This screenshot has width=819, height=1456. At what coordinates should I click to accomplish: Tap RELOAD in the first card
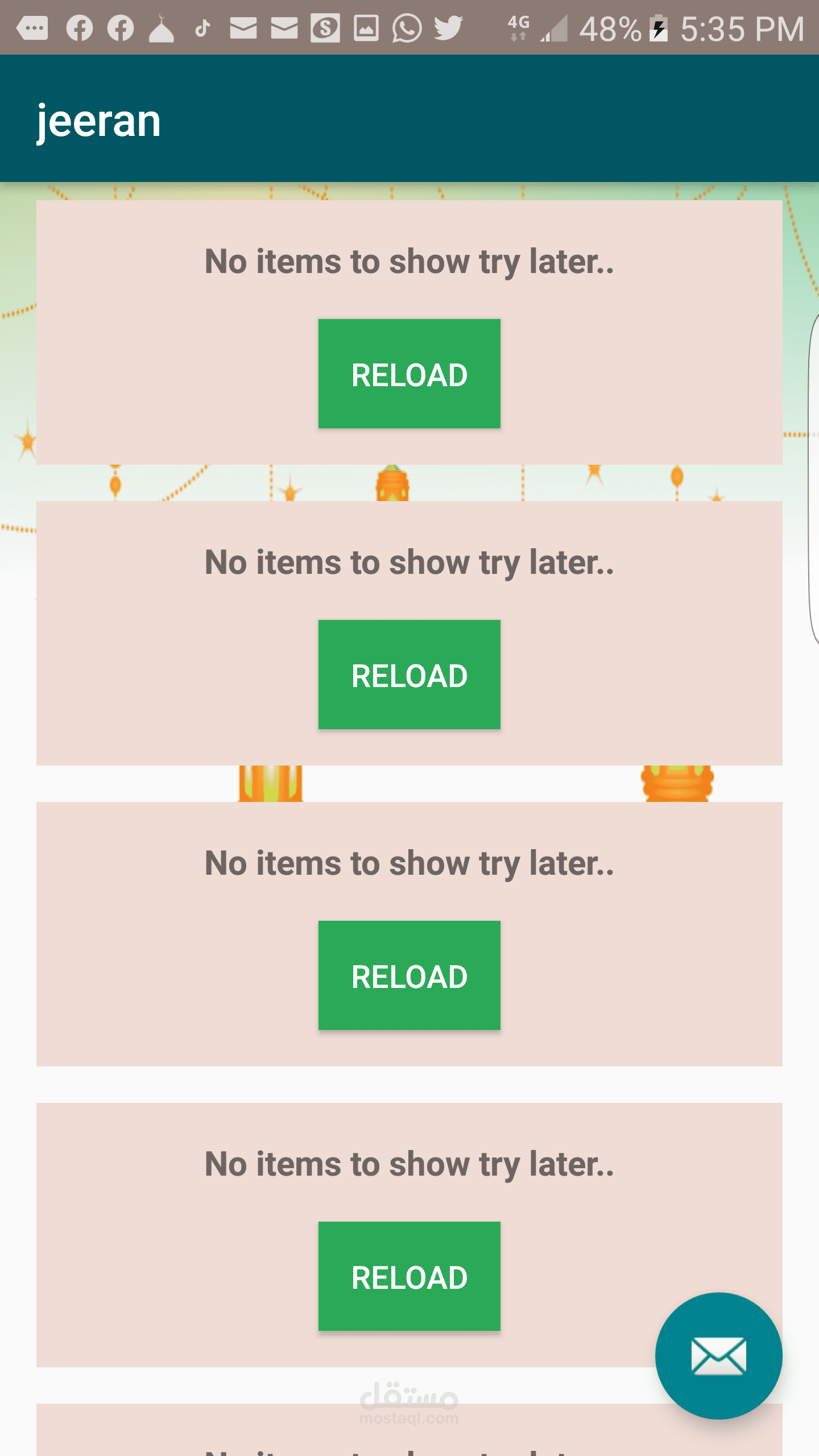tap(409, 374)
